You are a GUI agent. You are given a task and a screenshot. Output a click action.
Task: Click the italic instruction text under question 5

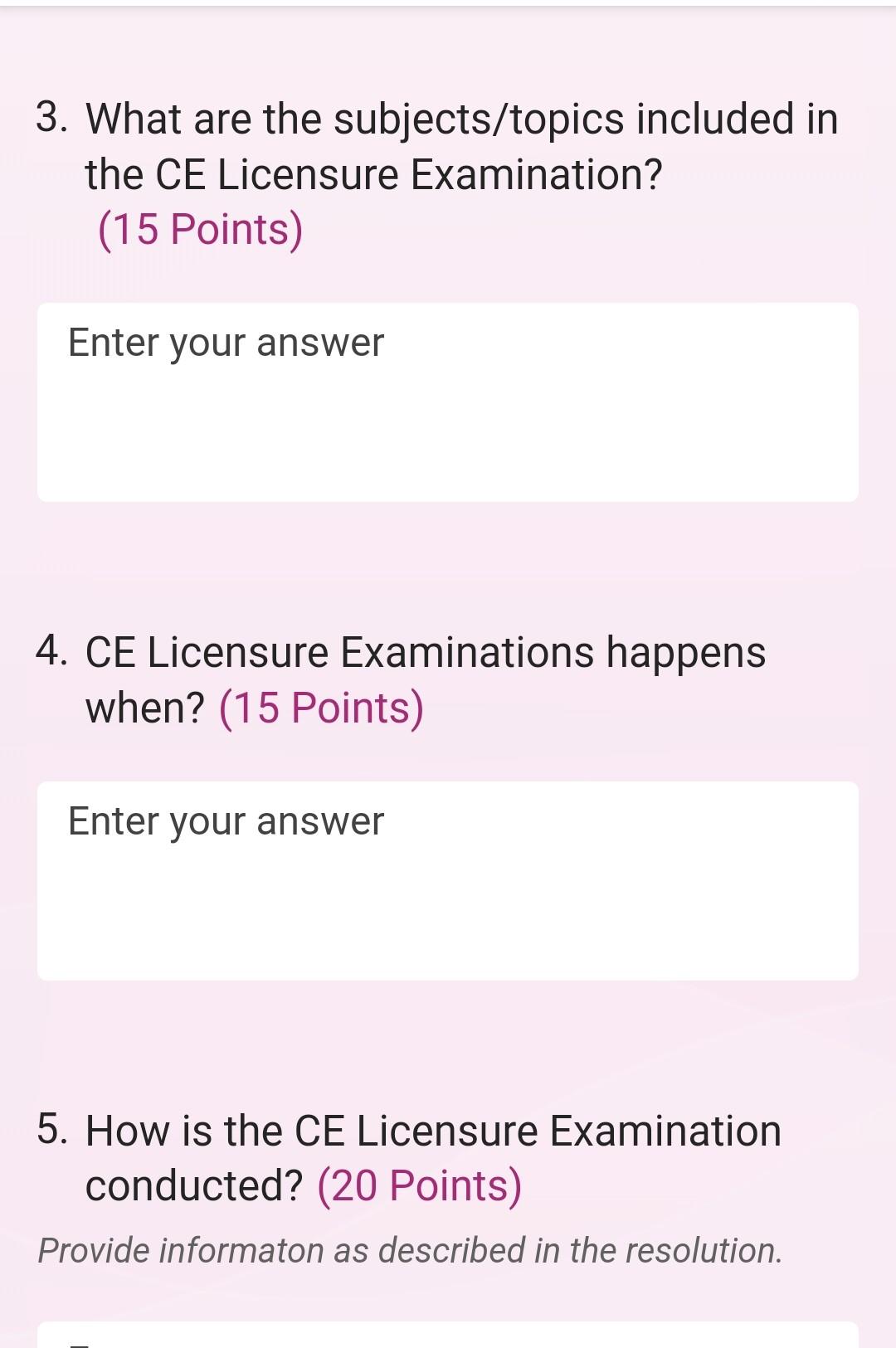point(411,1248)
